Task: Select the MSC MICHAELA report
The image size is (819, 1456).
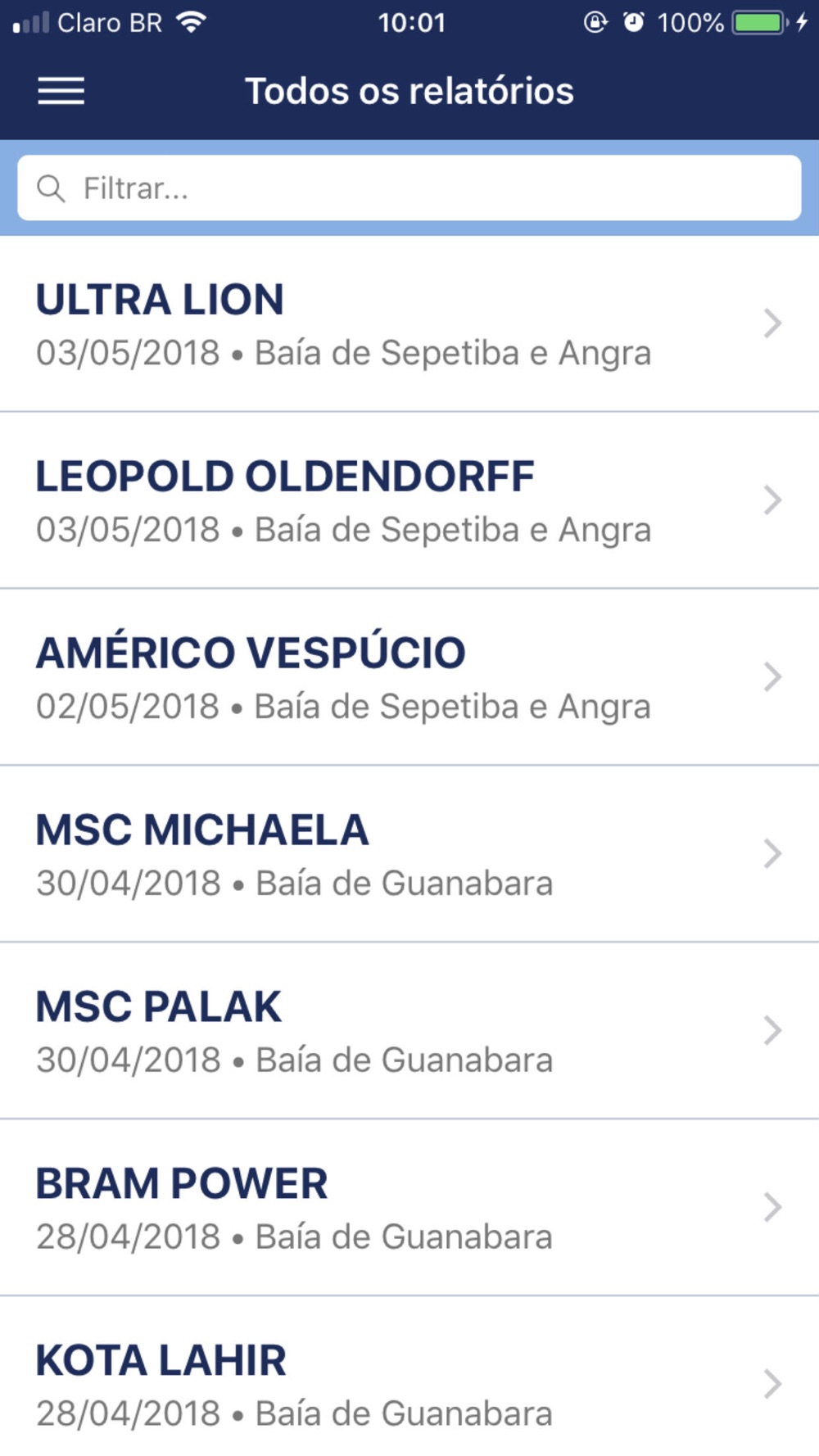Action: point(409,854)
